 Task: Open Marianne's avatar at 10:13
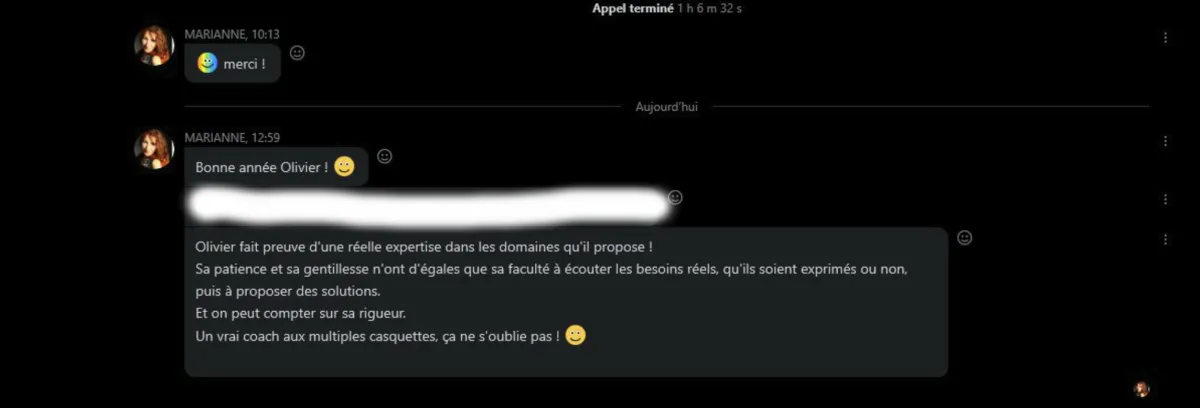(154, 45)
